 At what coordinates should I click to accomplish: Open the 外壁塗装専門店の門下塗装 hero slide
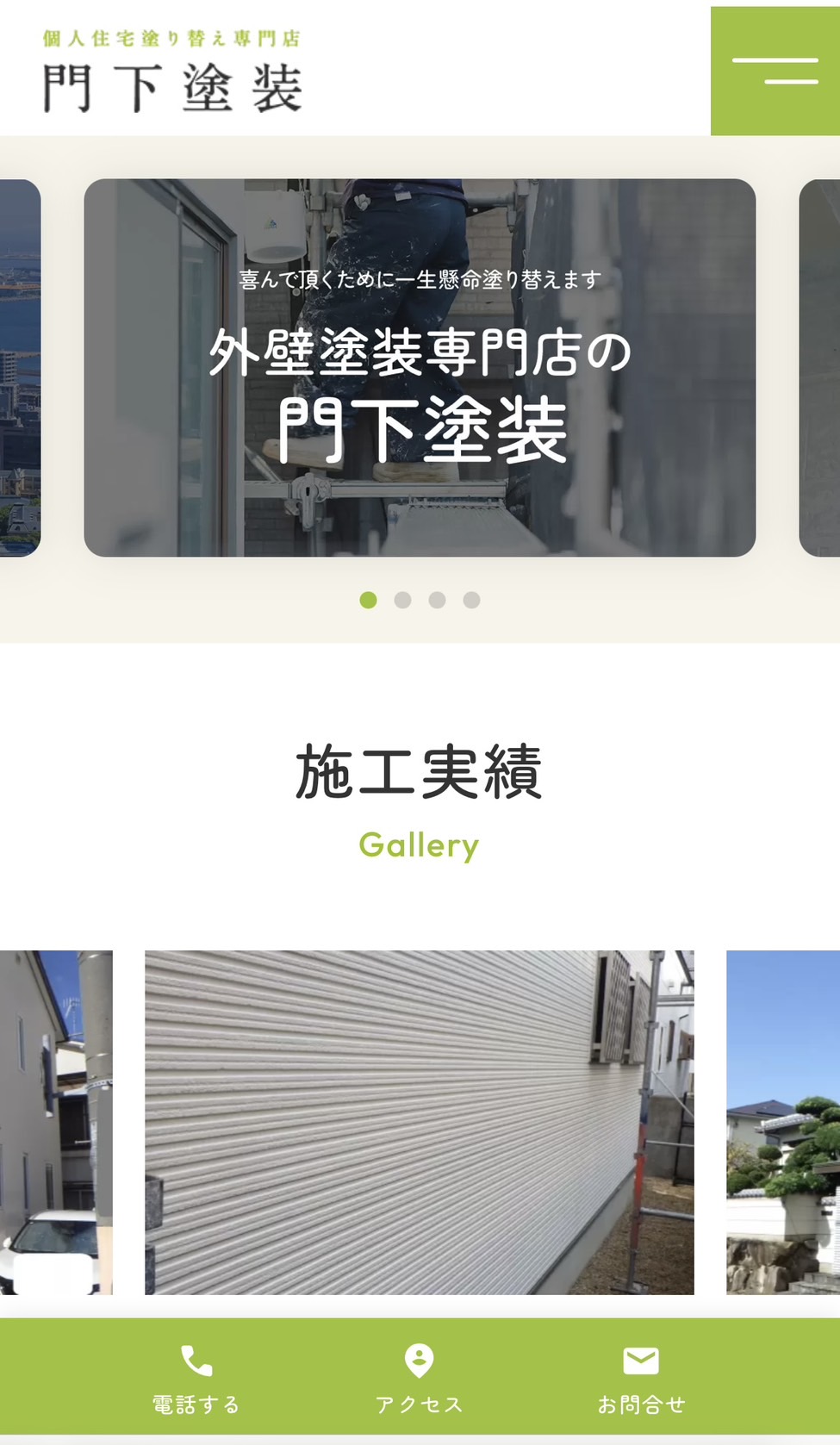click(x=420, y=368)
